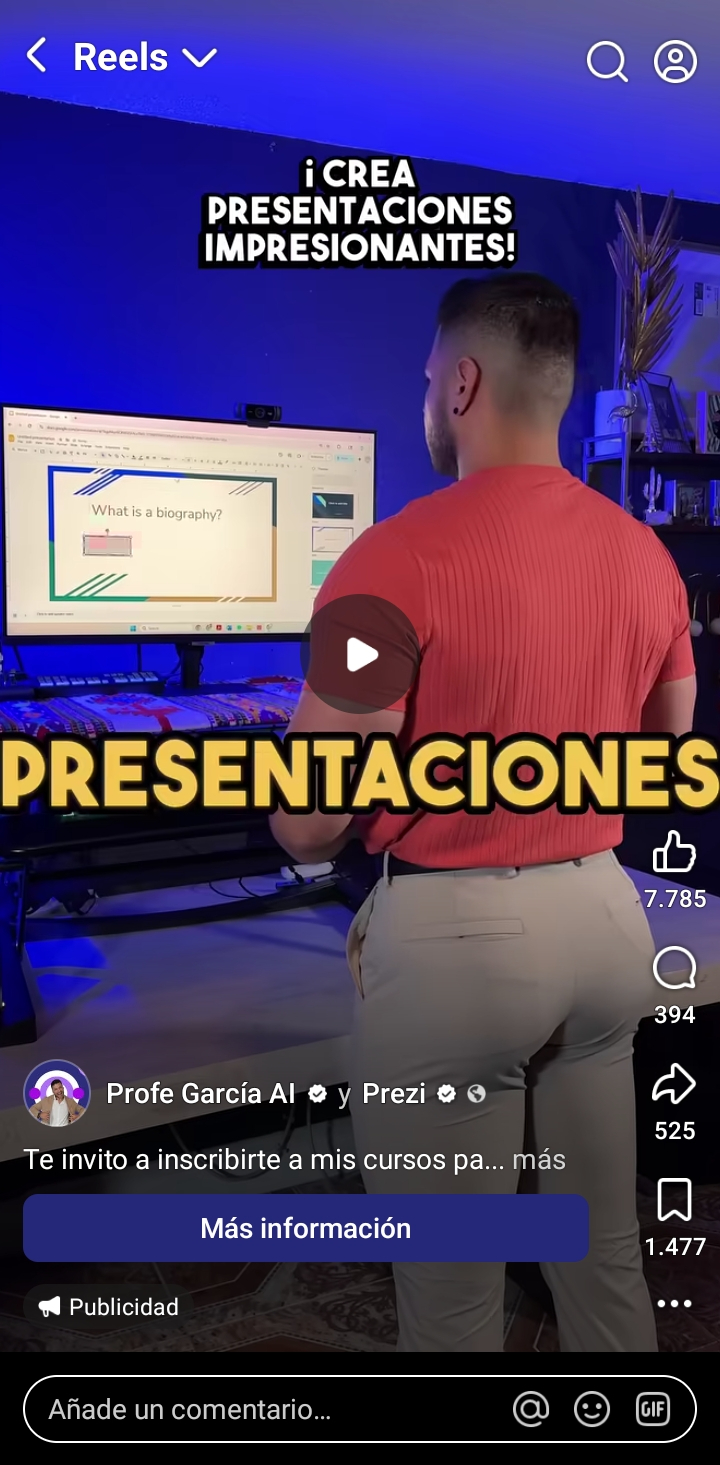This screenshot has width=720, height=1465.
Task: Open Prezi page
Action: (393, 1094)
